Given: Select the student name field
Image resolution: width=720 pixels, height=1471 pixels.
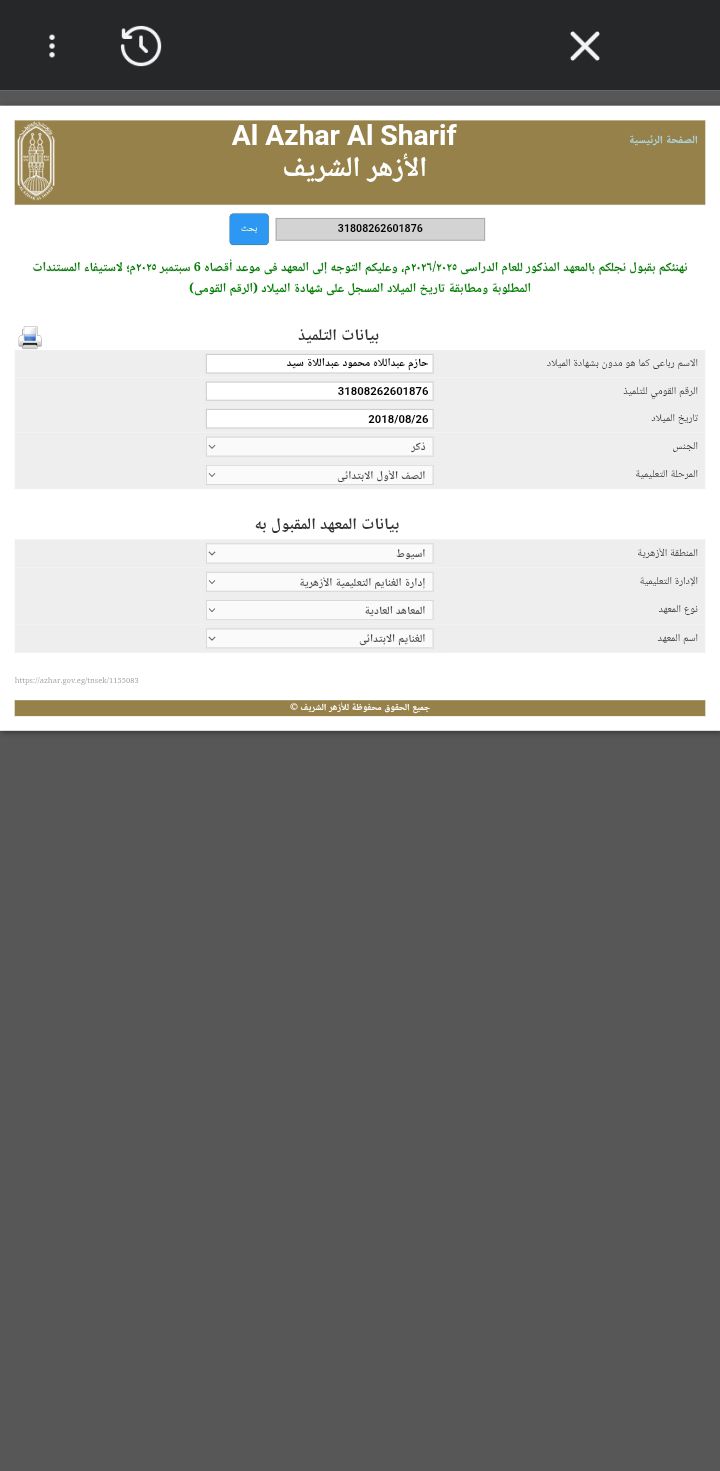Looking at the screenshot, I should click(318, 363).
